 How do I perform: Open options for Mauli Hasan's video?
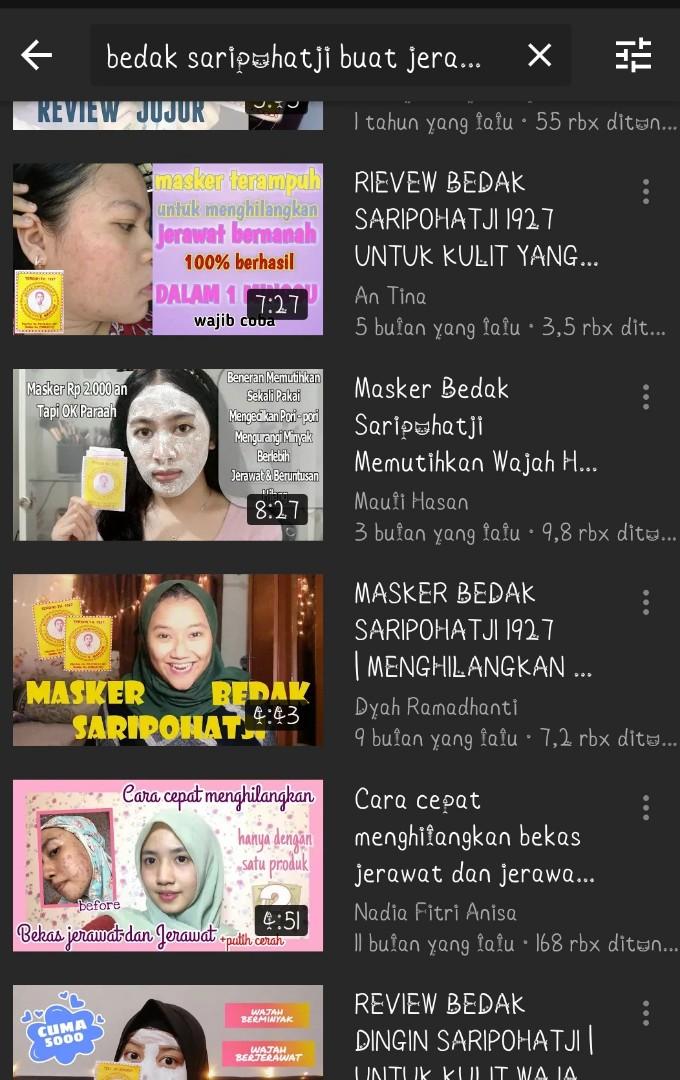click(x=646, y=397)
